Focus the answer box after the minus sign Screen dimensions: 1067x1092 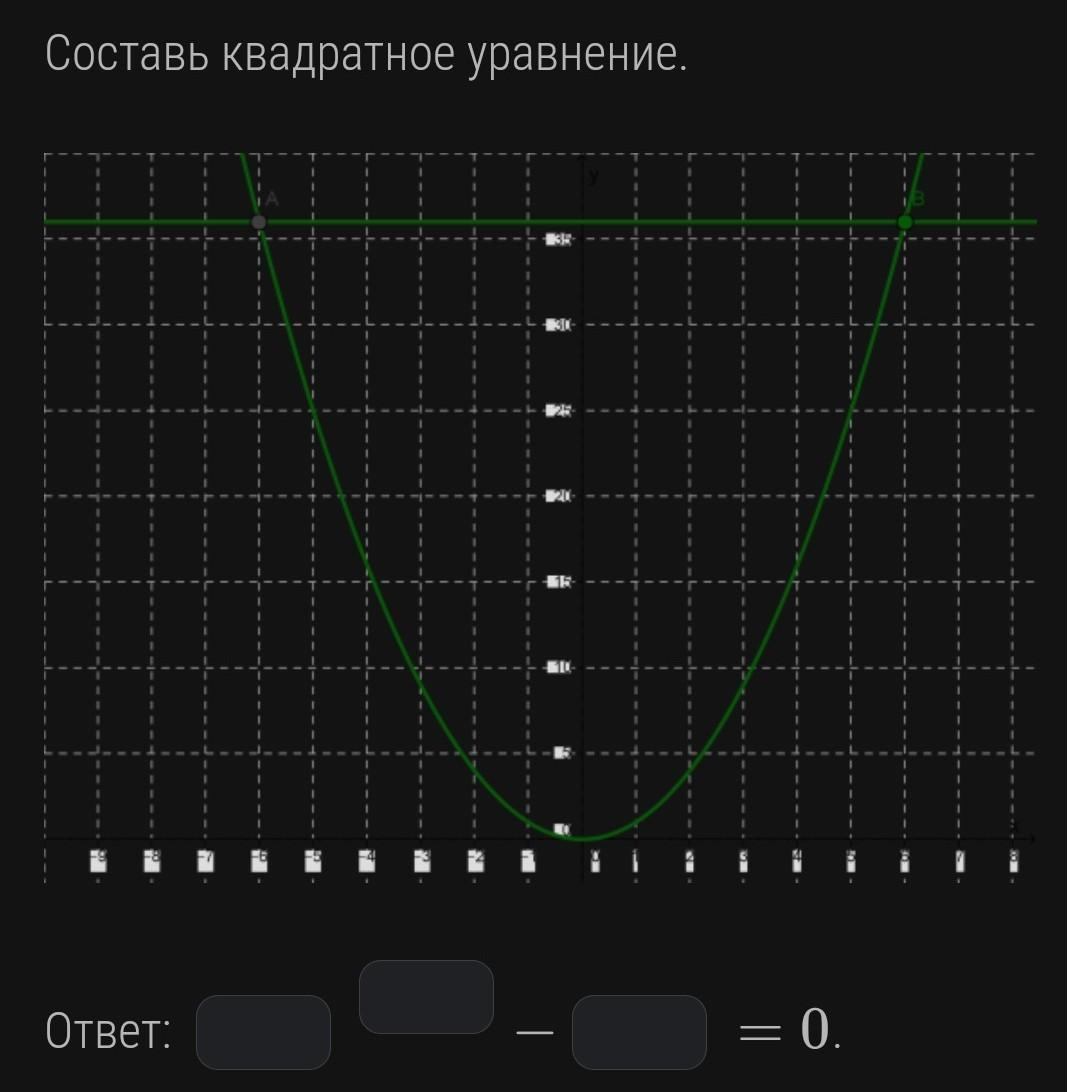(x=639, y=1032)
